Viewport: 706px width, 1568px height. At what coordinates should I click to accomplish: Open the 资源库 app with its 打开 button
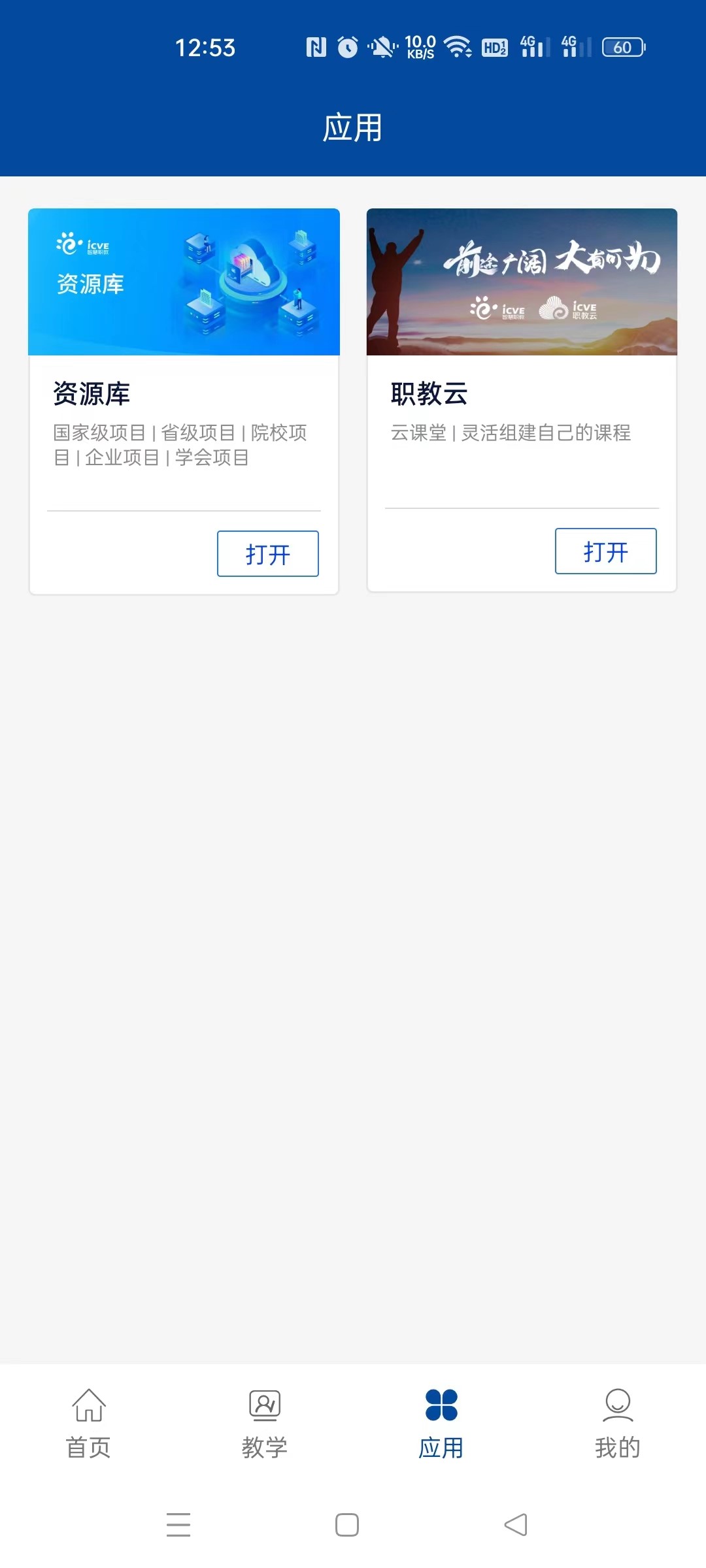pos(267,554)
